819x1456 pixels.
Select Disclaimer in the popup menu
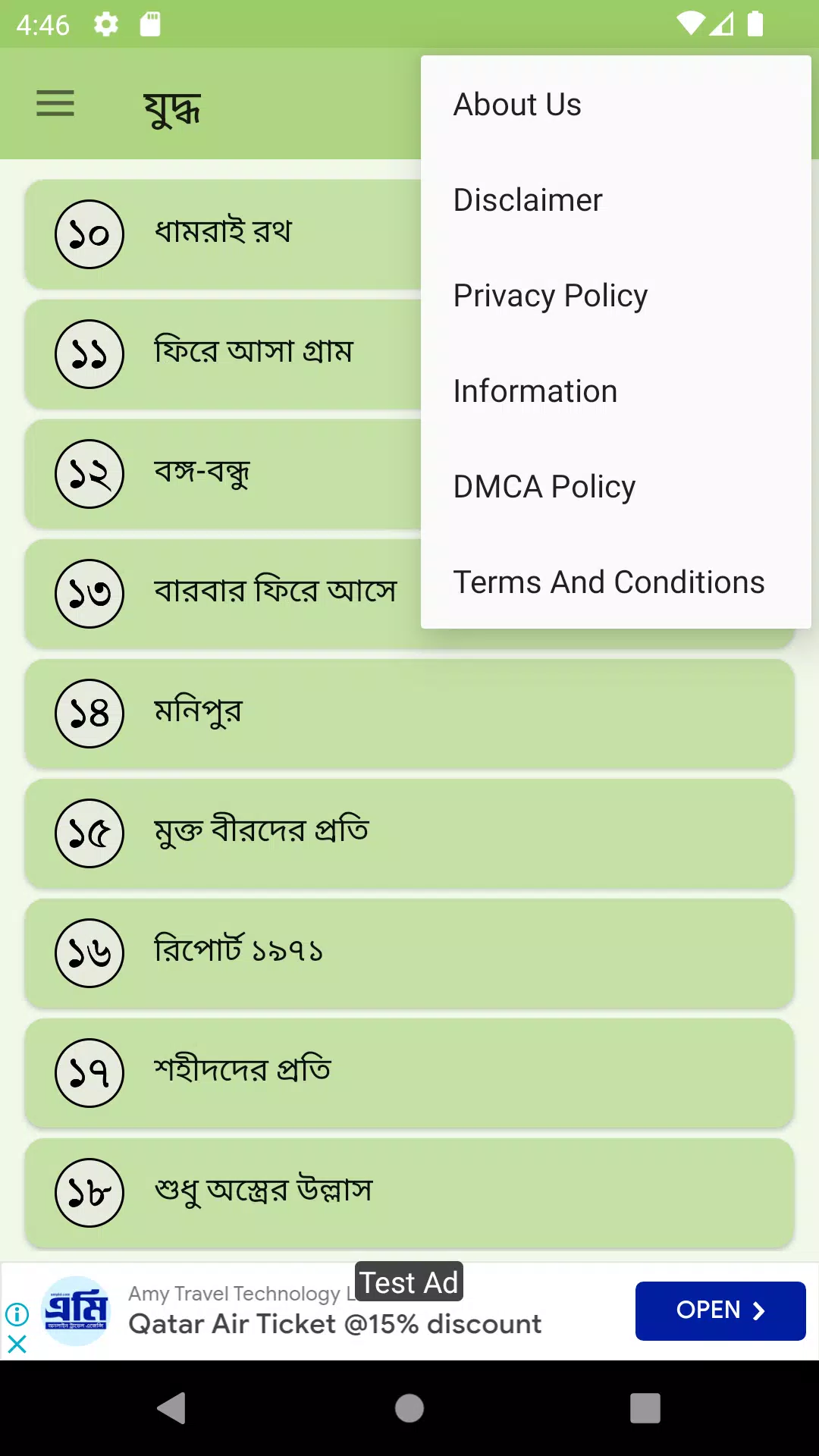tap(616, 200)
